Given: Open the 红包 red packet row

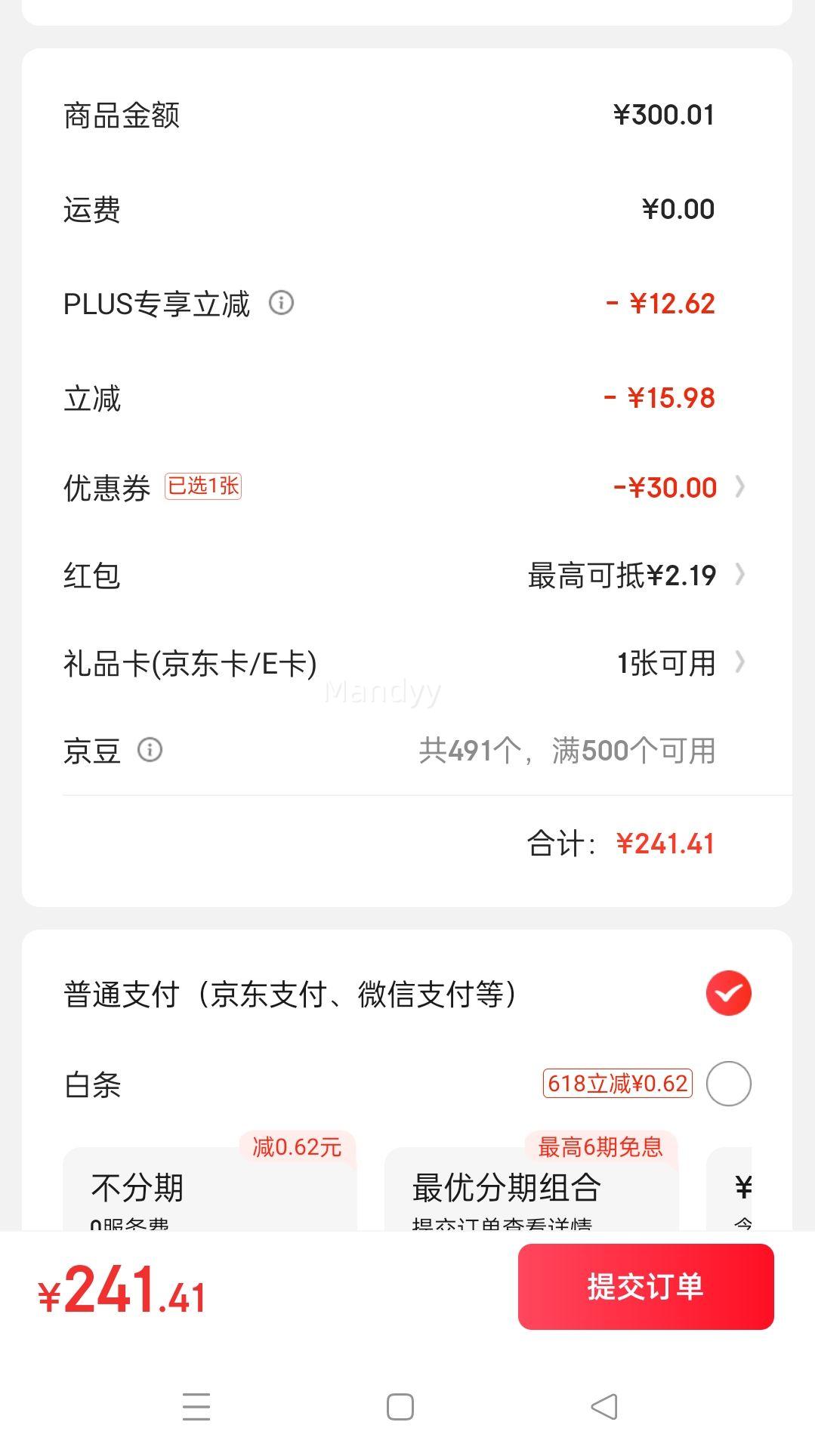Looking at the screenshot, I should (407, 575).
